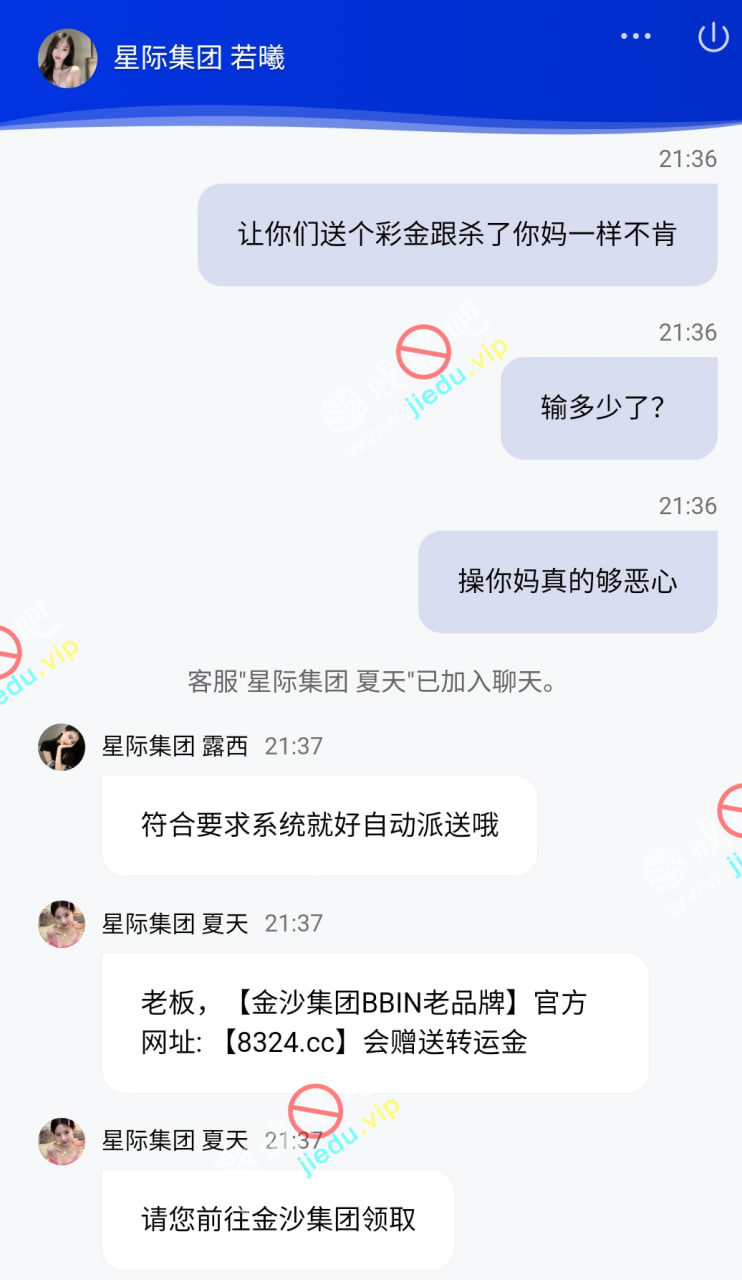The height and width of the screenshot is (1280, 742).
Task: Open 若曦 agent avatar in header
Action: coord(67,58)
